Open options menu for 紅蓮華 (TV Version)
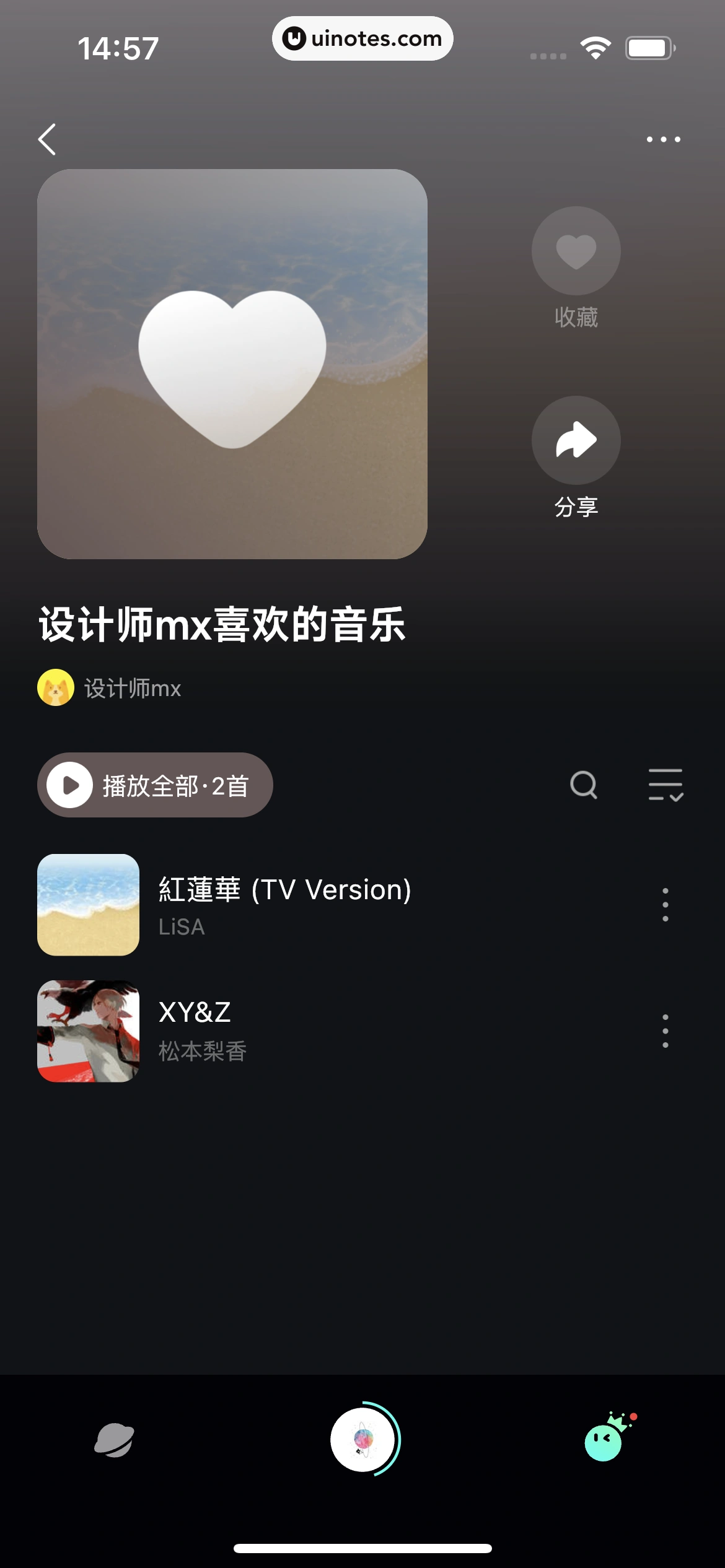Screen dimensions: 725x1568 click(664, 905)
